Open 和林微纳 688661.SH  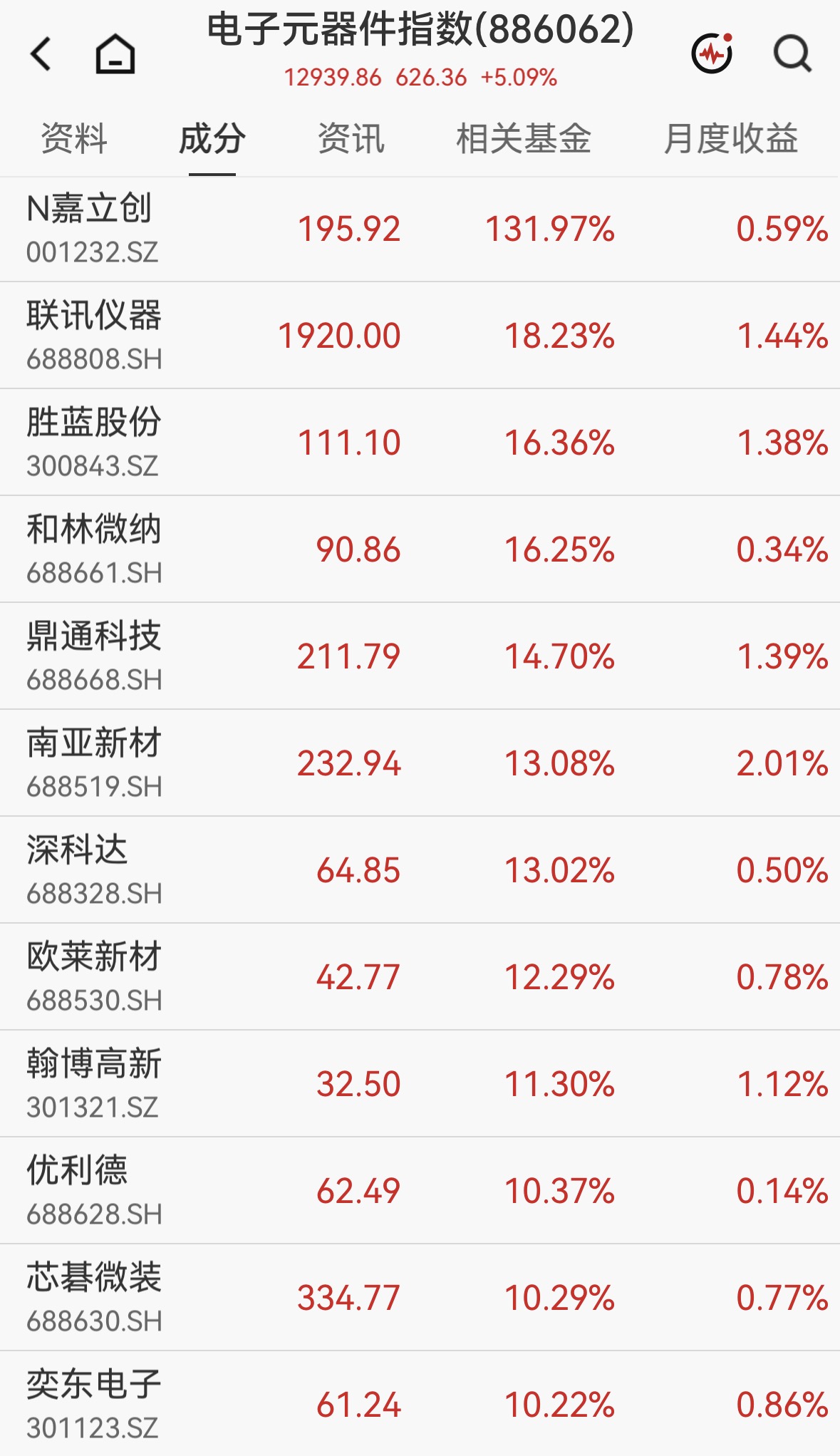(x=420, y=549)
